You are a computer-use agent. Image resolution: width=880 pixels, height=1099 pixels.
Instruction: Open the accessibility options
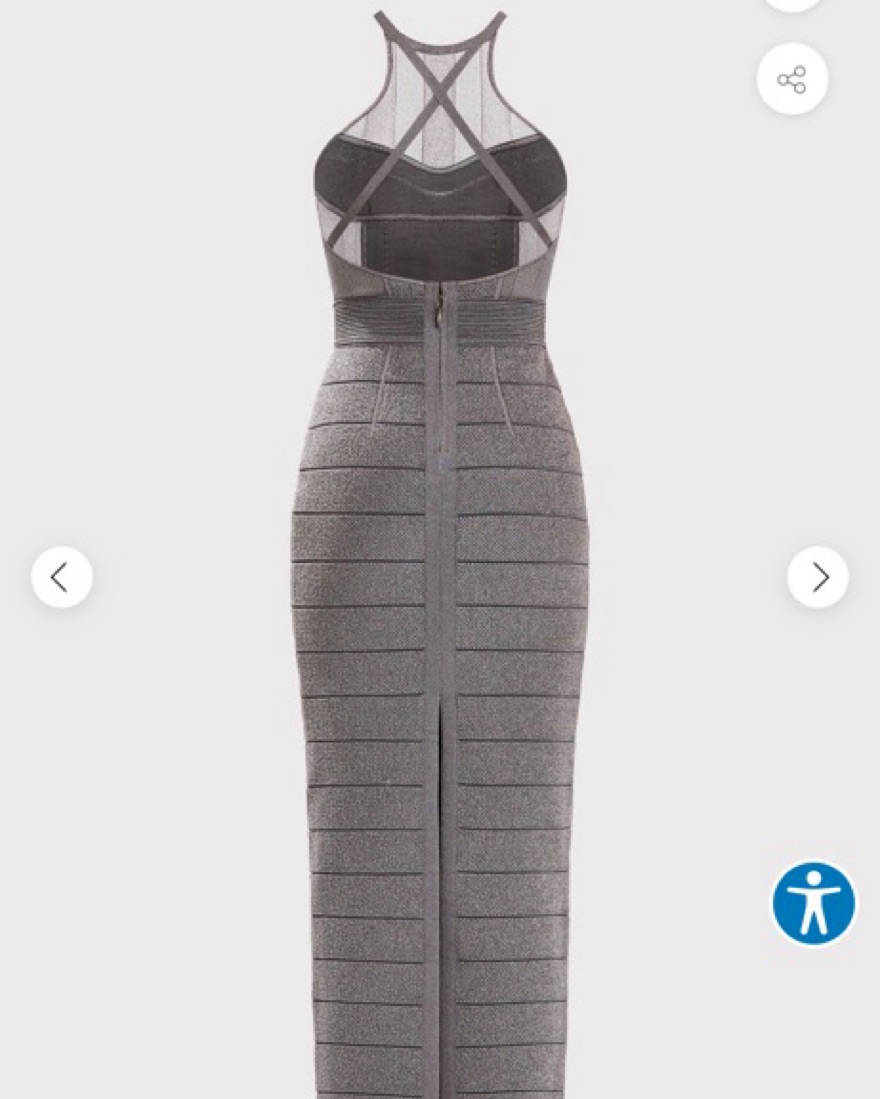(814, 903)
